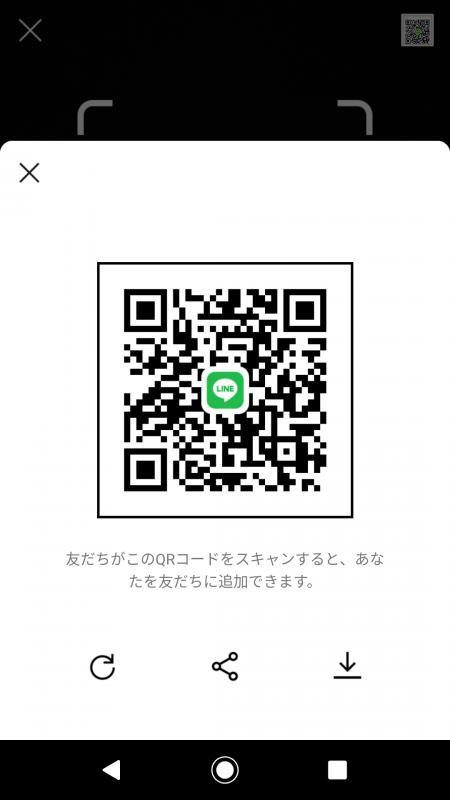Close the My QR code sheet

[x=30, y=172]
